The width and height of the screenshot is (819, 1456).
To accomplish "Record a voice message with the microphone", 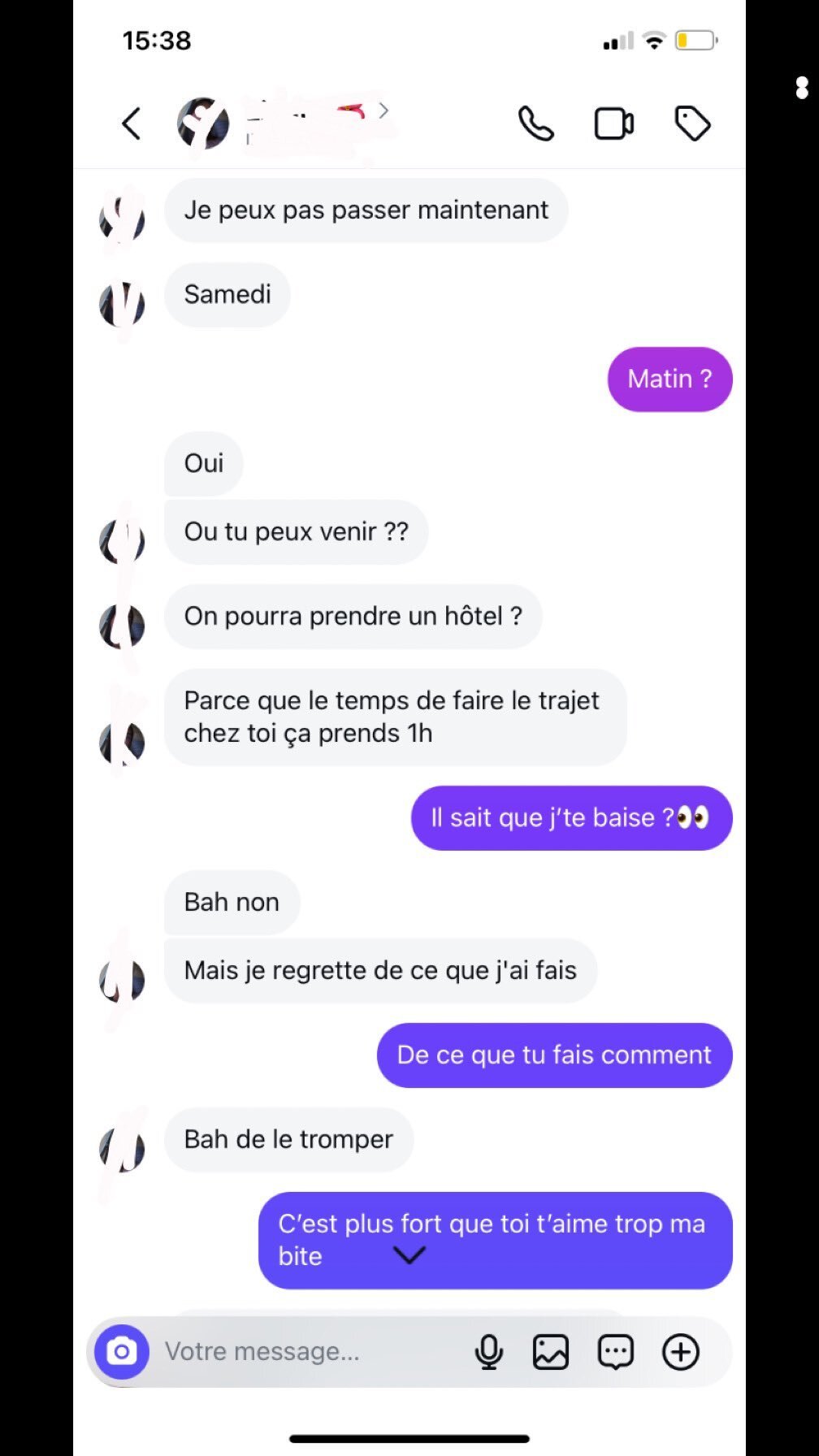I will click(x=489, y=1352).
